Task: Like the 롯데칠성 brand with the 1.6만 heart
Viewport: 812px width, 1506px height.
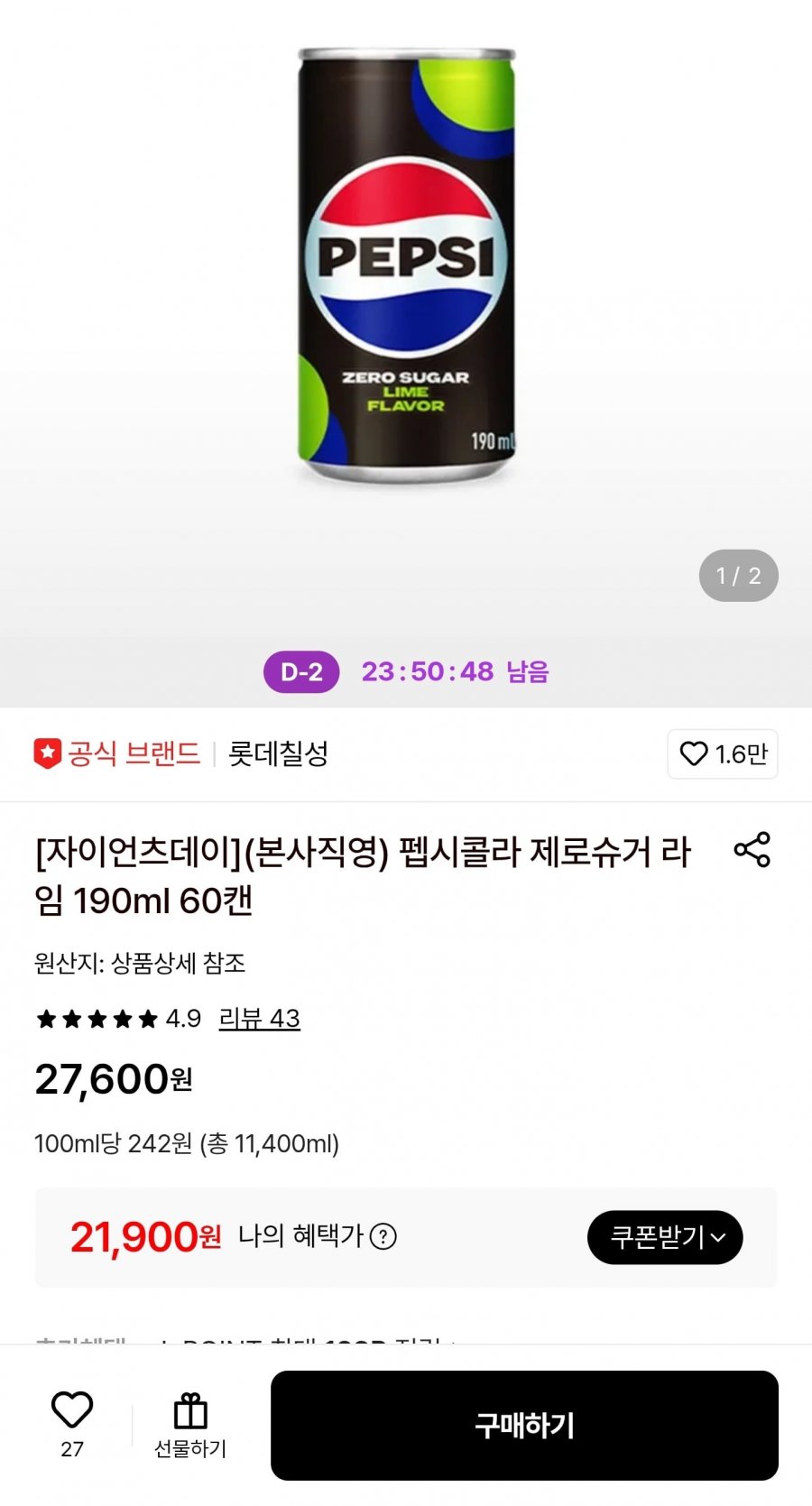Action: pyautogui.click(x=723, y=753)
